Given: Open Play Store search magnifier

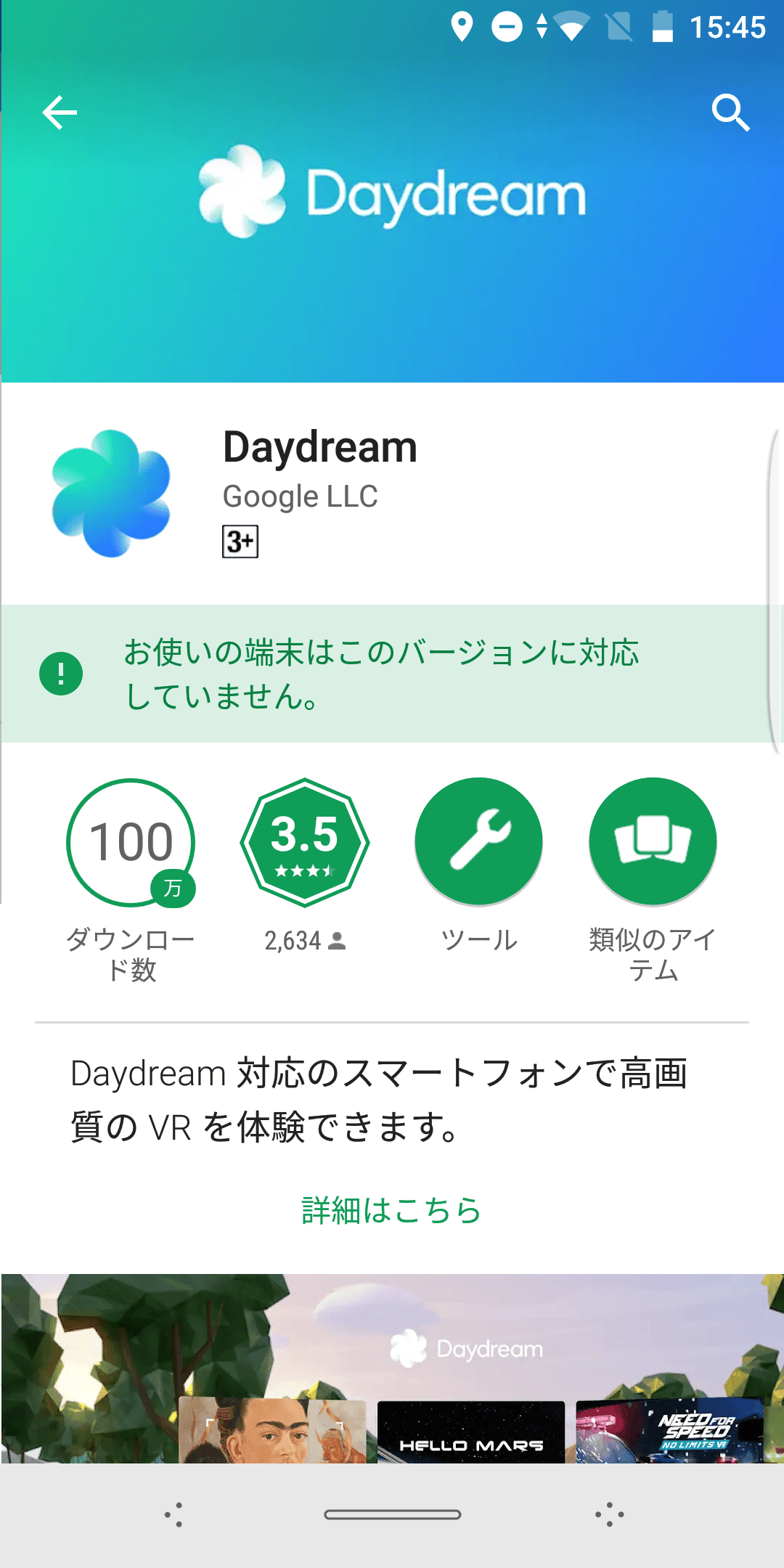Looking at the screenshot, I should coord(730,113).
